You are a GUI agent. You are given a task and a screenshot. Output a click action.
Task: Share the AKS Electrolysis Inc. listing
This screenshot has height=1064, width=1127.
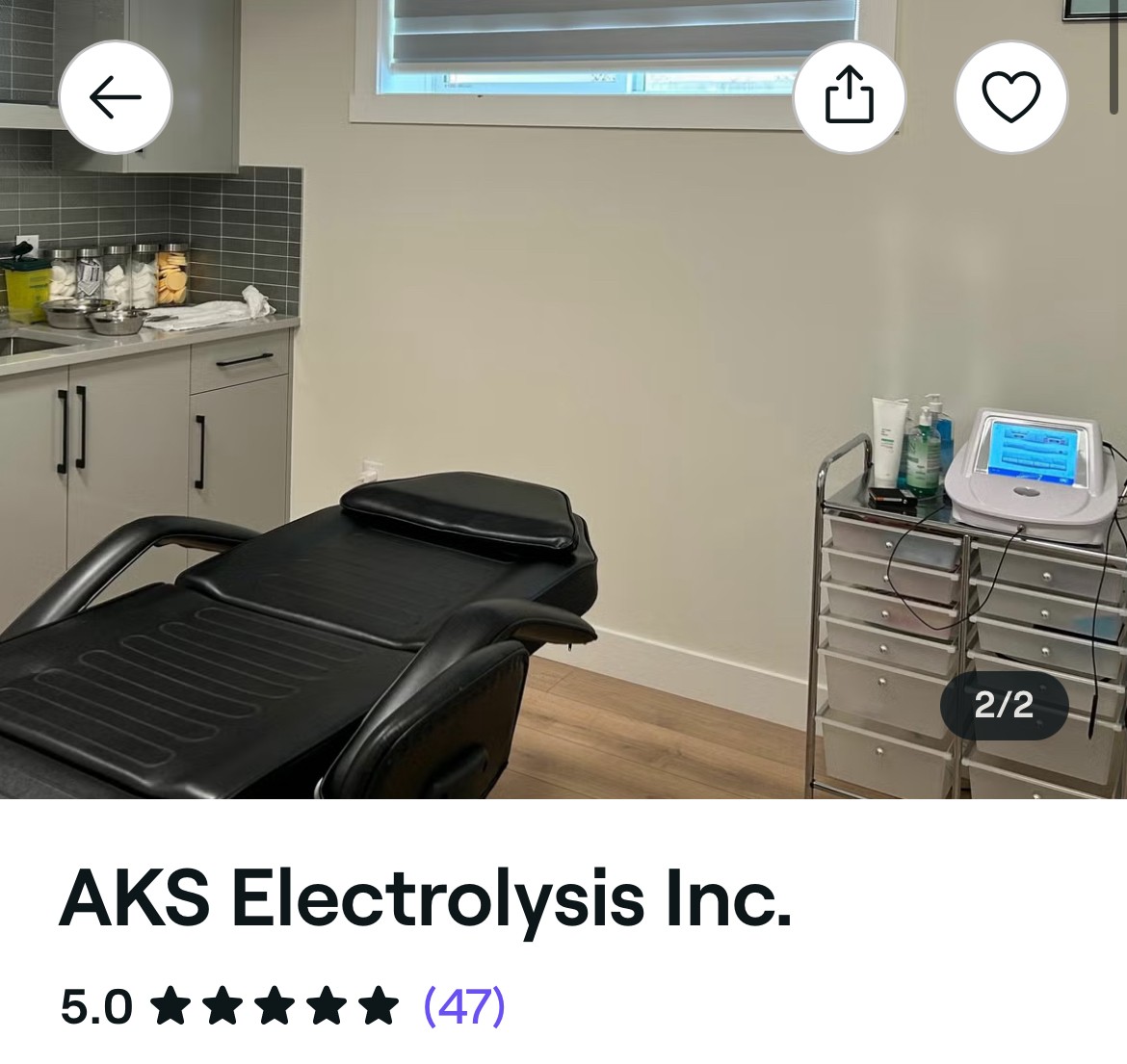pos(849,96)
